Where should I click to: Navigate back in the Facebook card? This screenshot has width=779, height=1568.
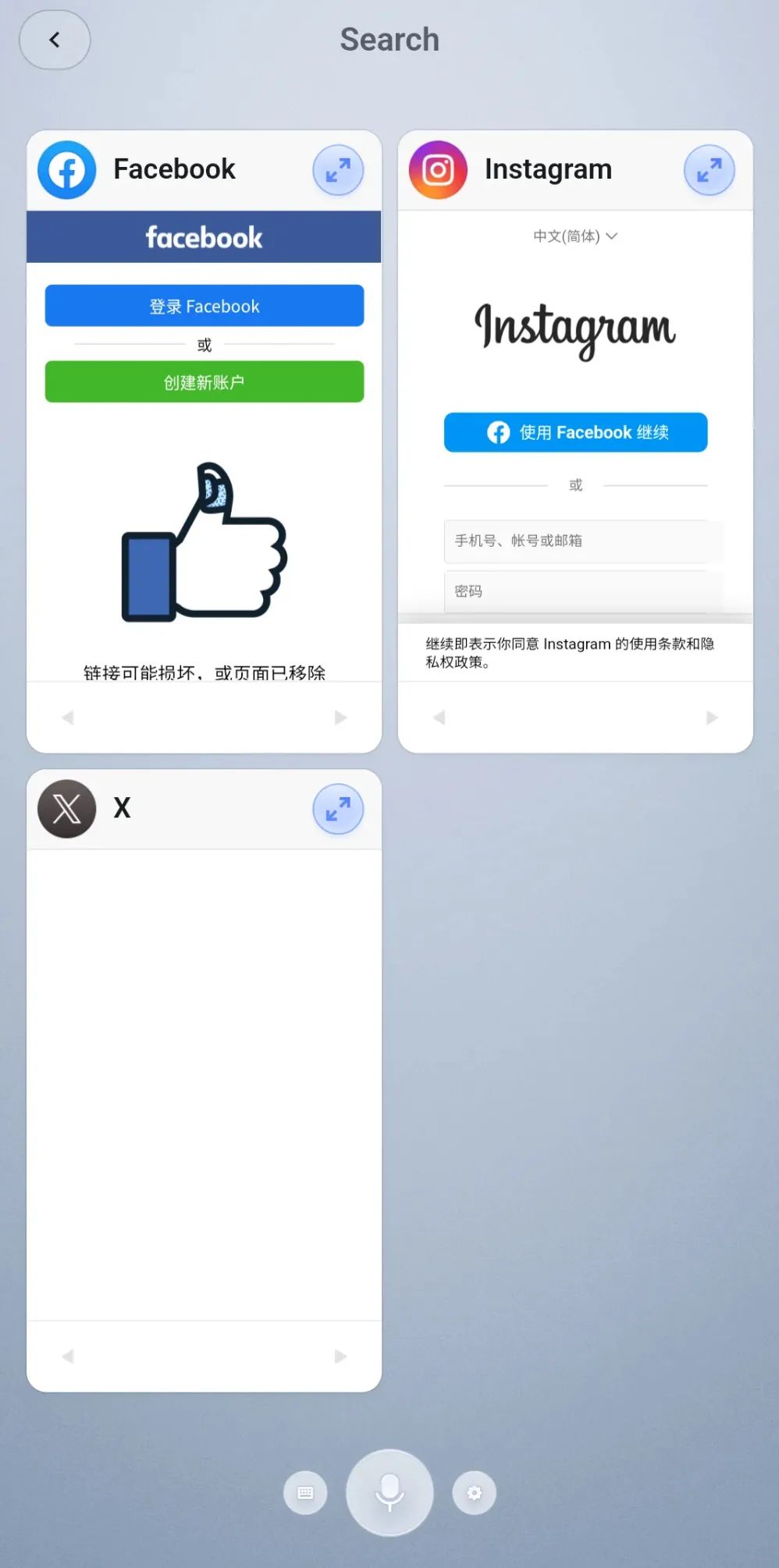pos(68,718)
